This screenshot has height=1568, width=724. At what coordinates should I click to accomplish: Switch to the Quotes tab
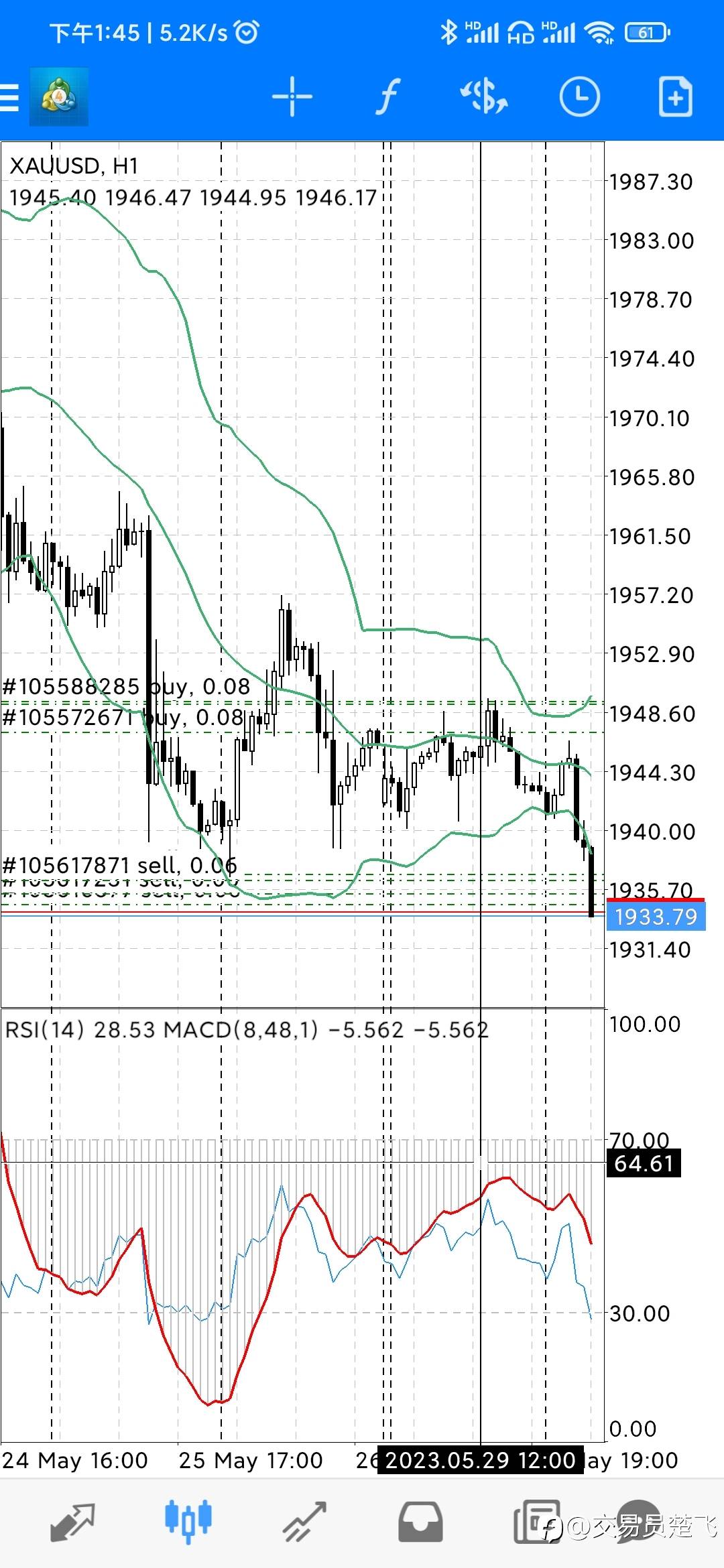(x=72, y=1522)
